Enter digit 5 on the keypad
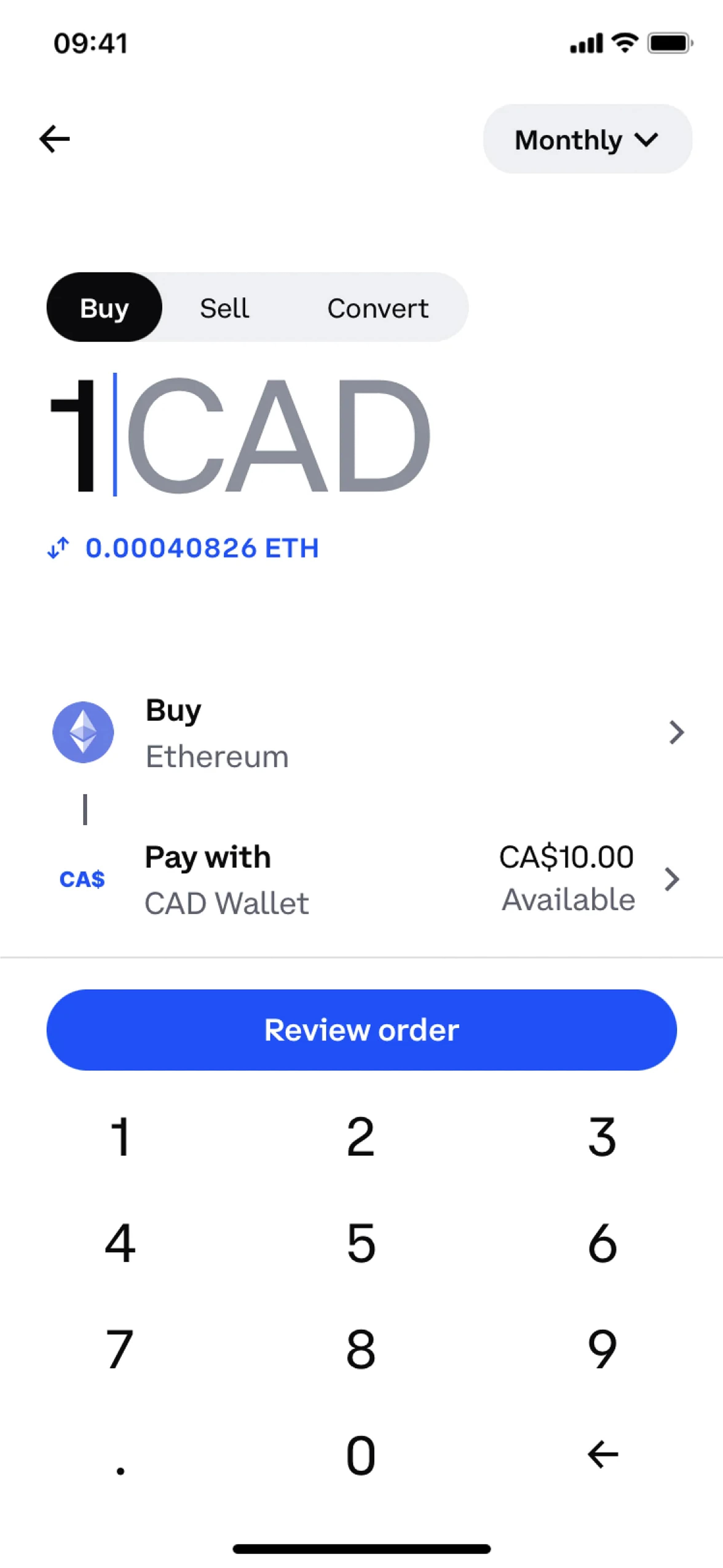This screenshot has width=723, height=1568. click(361, 1243)
